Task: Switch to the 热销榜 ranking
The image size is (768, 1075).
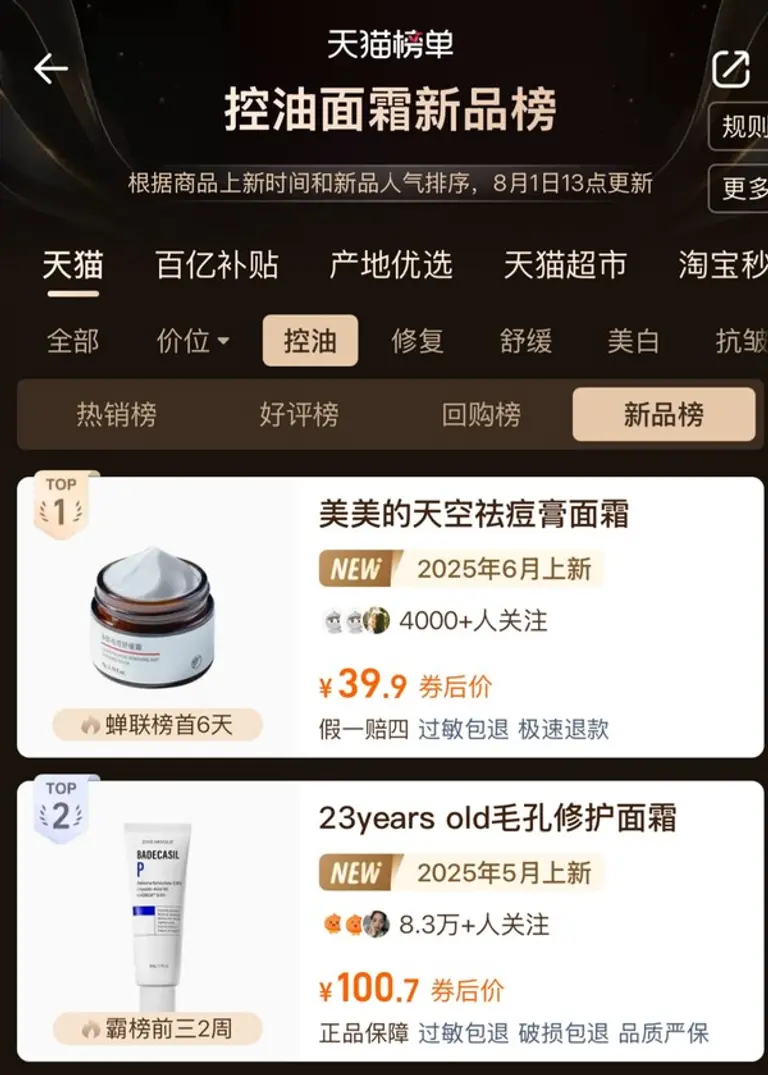Action: pyautogui.click(x=116, y=414)
